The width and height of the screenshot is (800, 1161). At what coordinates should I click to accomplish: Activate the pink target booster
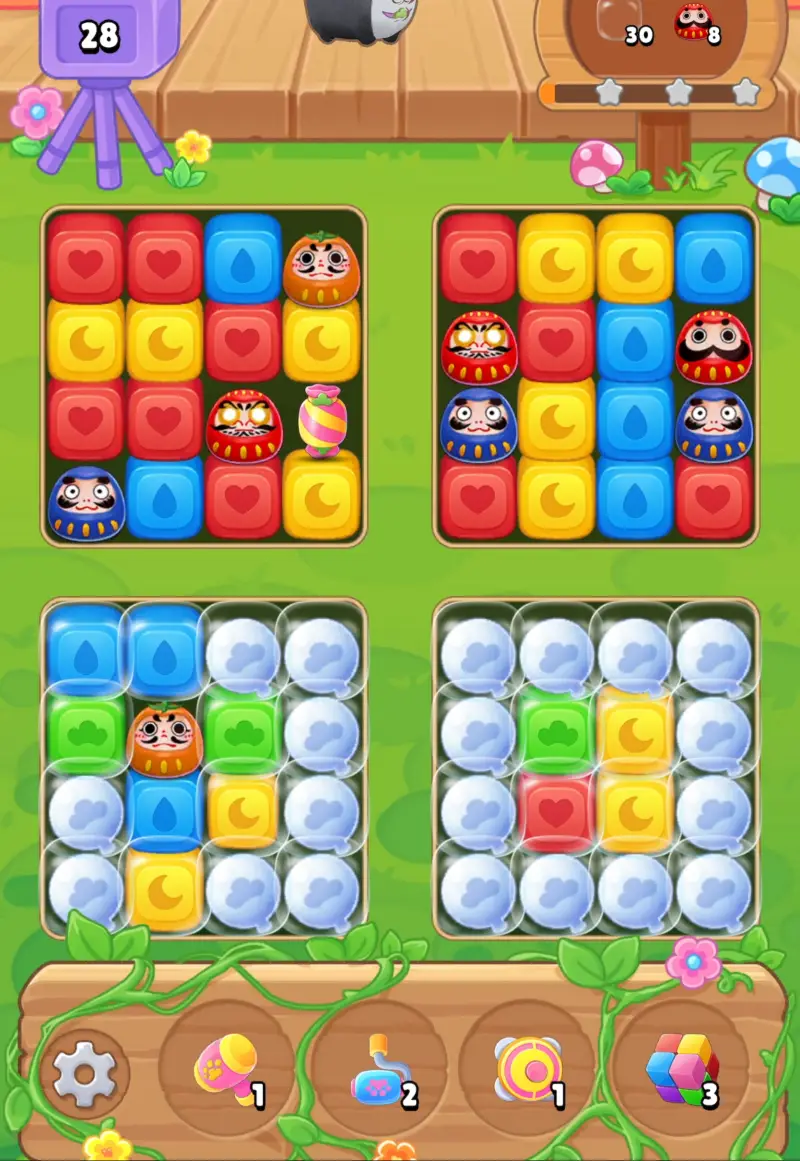click(x=524, y=1070)
